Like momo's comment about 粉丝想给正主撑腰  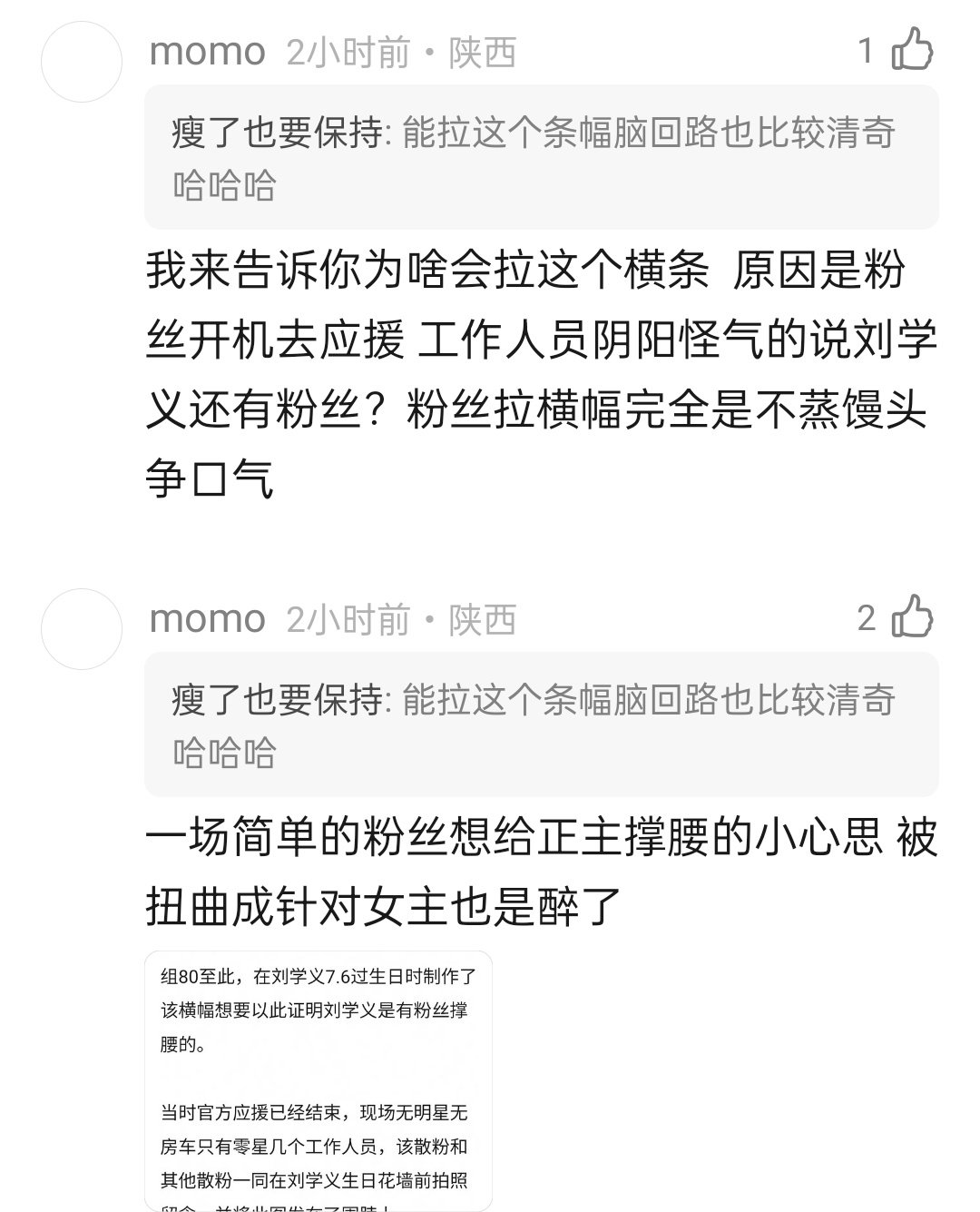912,616
